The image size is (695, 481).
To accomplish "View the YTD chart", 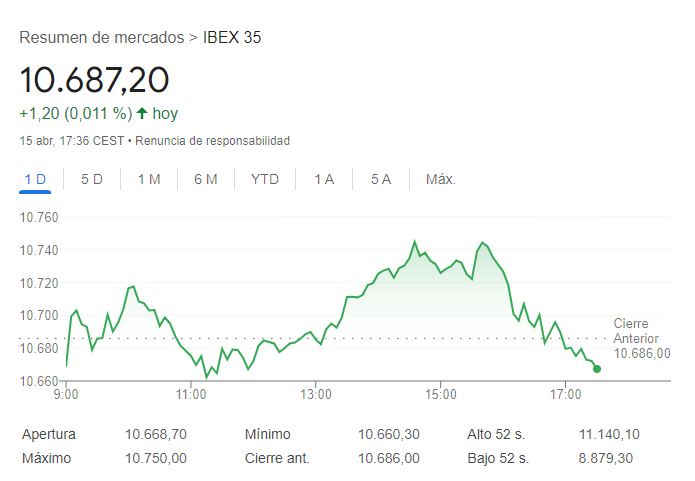I will [x=265, y=179].
